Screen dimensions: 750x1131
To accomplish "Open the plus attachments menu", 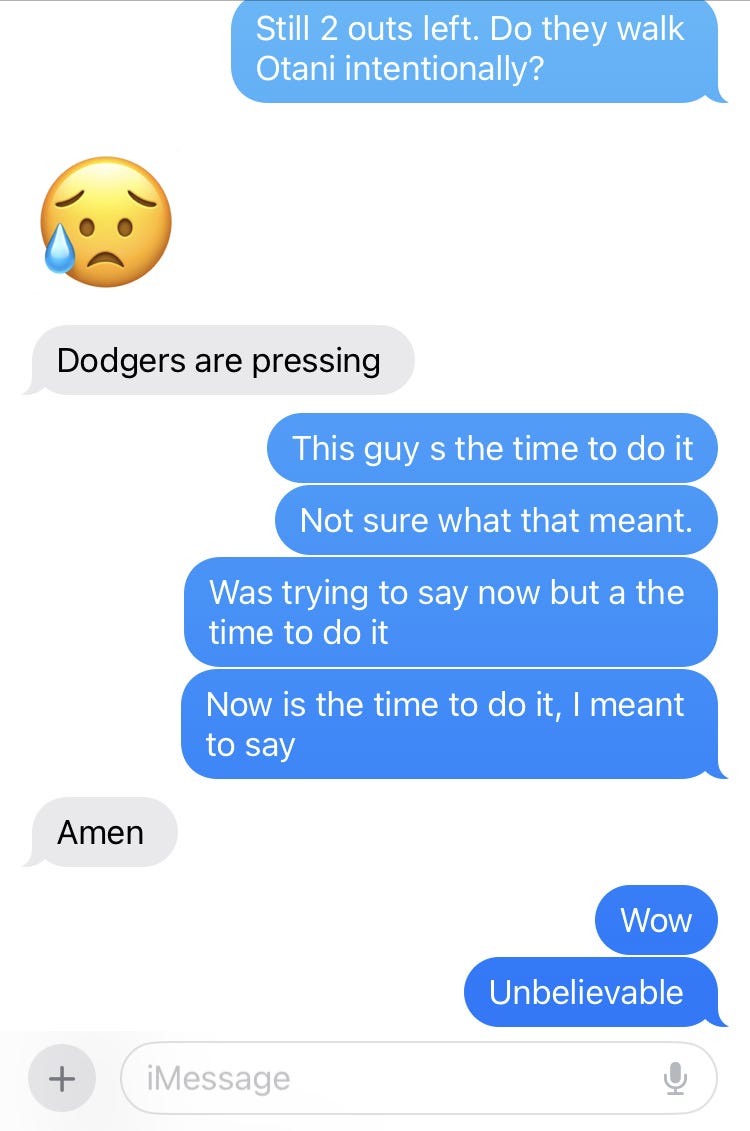I will 62,1078.
